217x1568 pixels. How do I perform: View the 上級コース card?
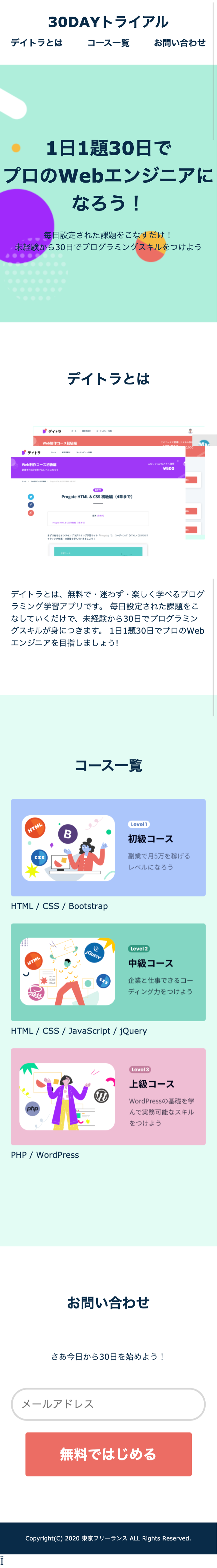click(108, 1096)
